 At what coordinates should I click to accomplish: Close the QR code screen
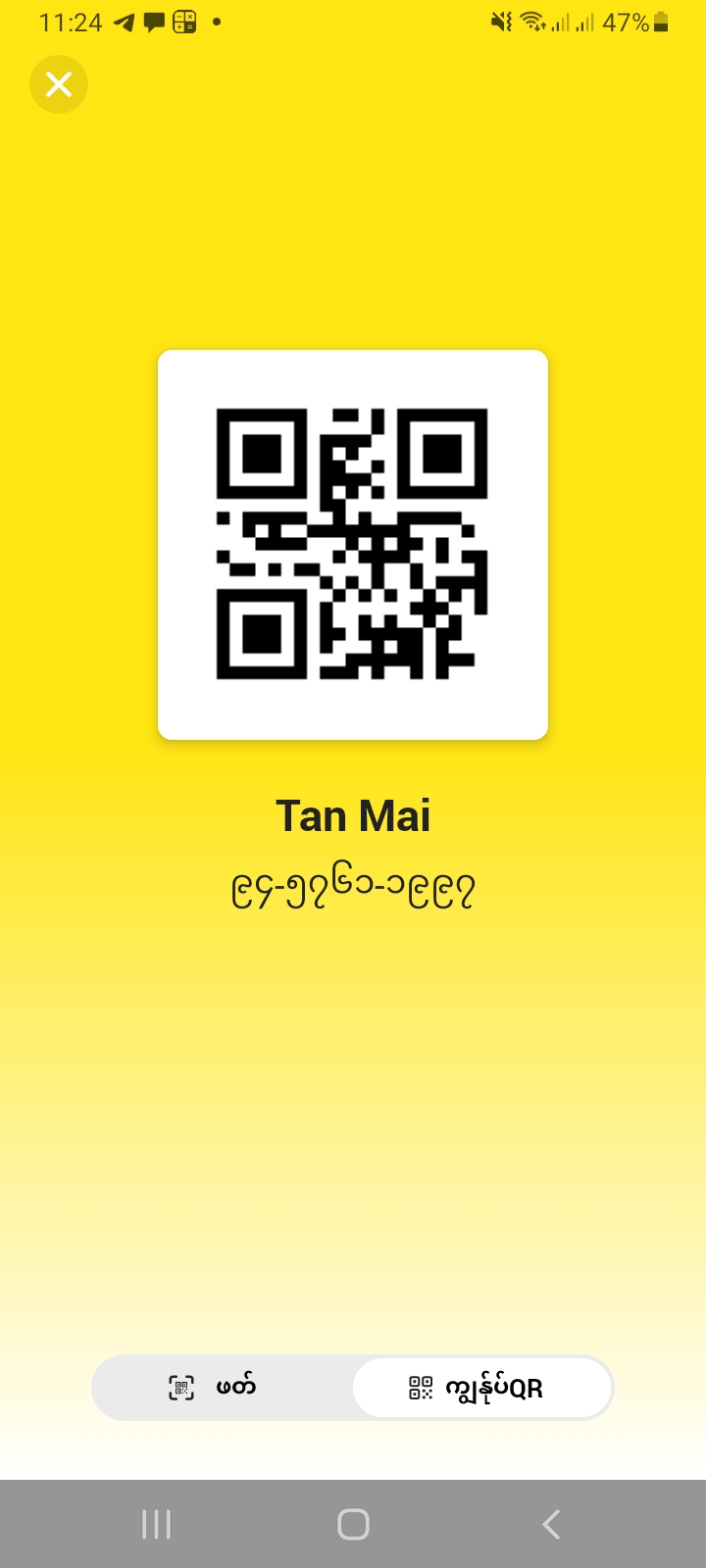coord(59,84)
